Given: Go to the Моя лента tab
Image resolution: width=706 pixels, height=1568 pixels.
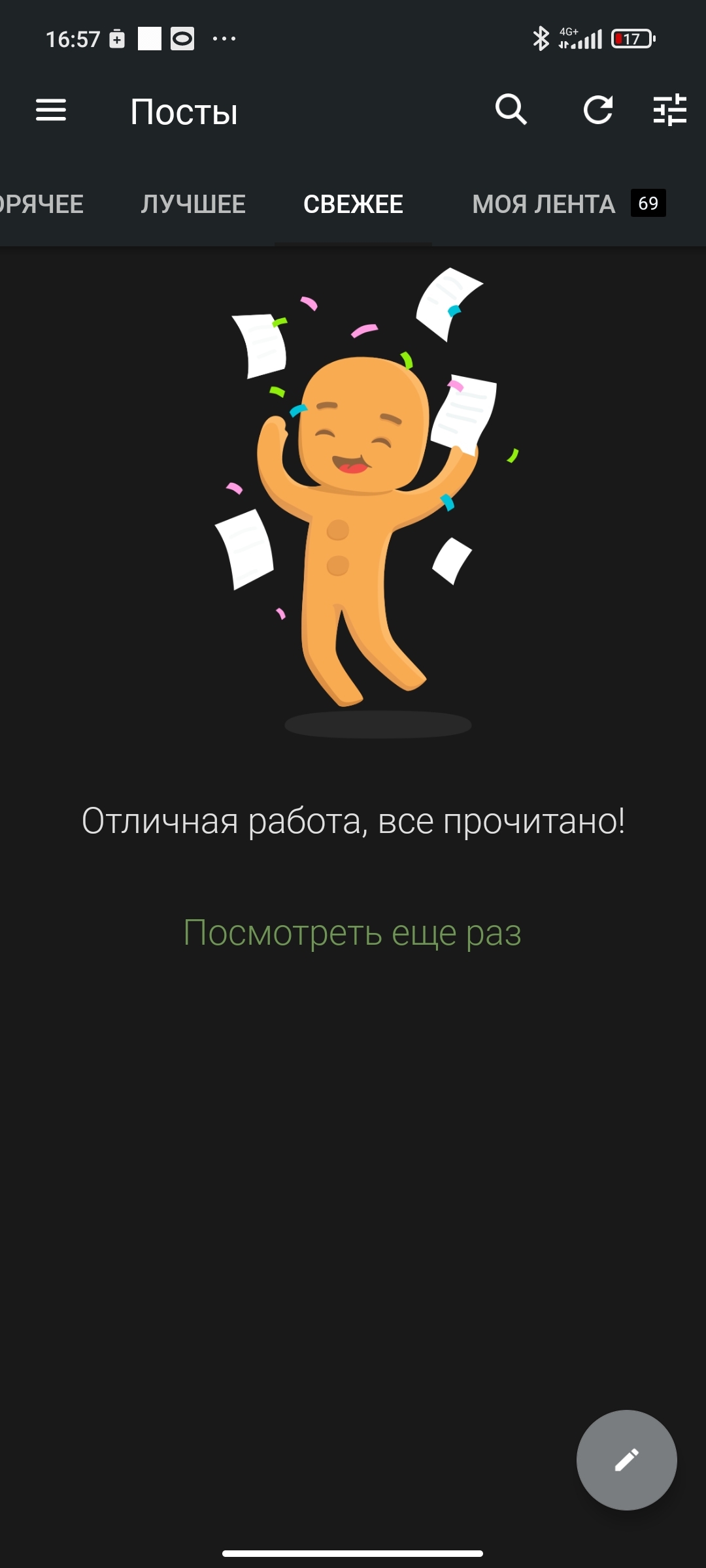Looking at the screenshot, I should tap(544, 204).
